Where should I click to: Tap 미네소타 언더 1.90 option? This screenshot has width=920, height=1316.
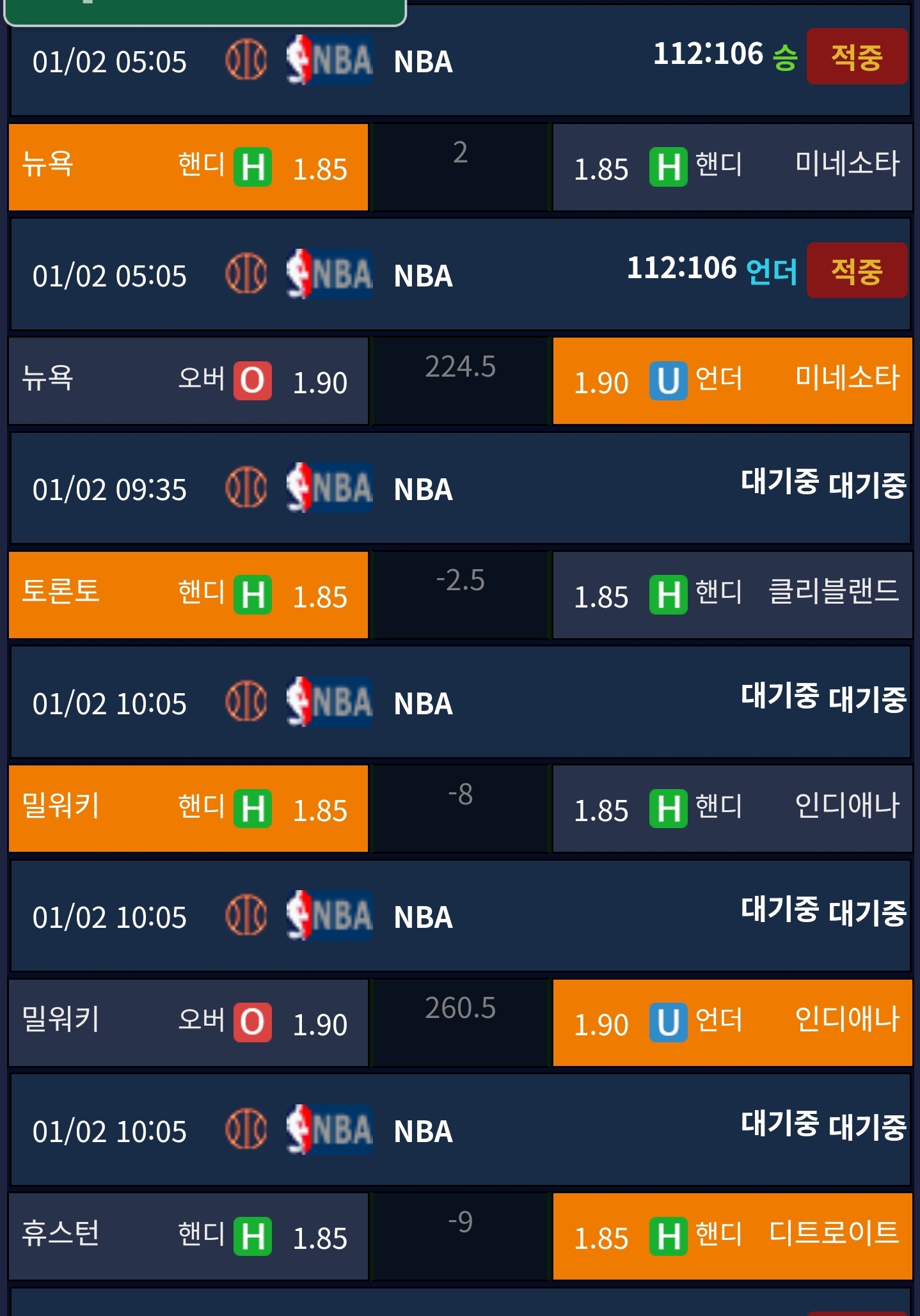point(733,381)
